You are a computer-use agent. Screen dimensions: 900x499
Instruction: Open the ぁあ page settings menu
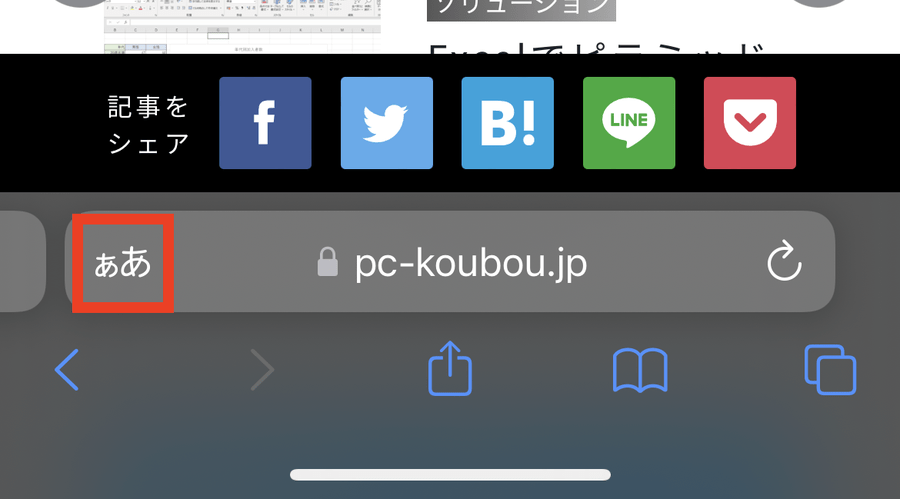click(x=123, y=263)
